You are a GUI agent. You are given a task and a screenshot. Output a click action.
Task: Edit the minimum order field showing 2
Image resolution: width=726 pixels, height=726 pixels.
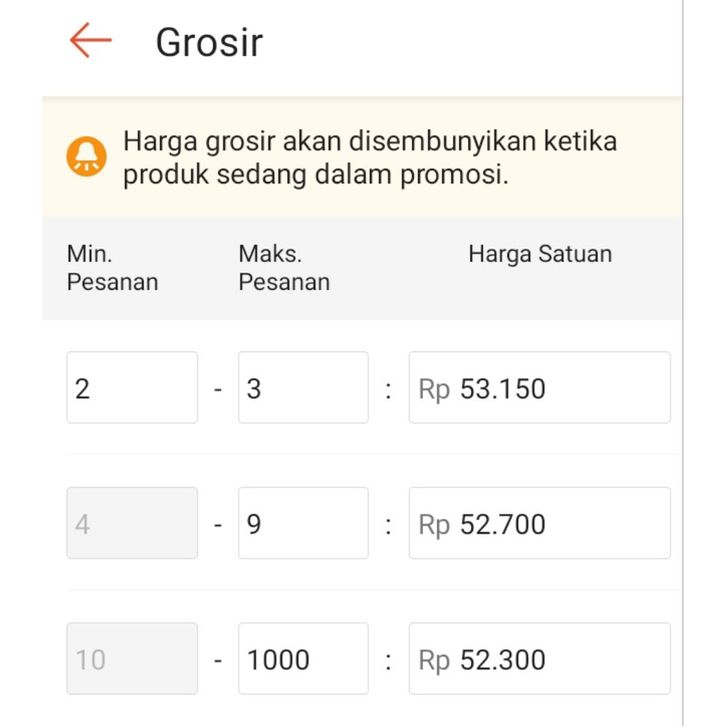click(x=131, y=388)
